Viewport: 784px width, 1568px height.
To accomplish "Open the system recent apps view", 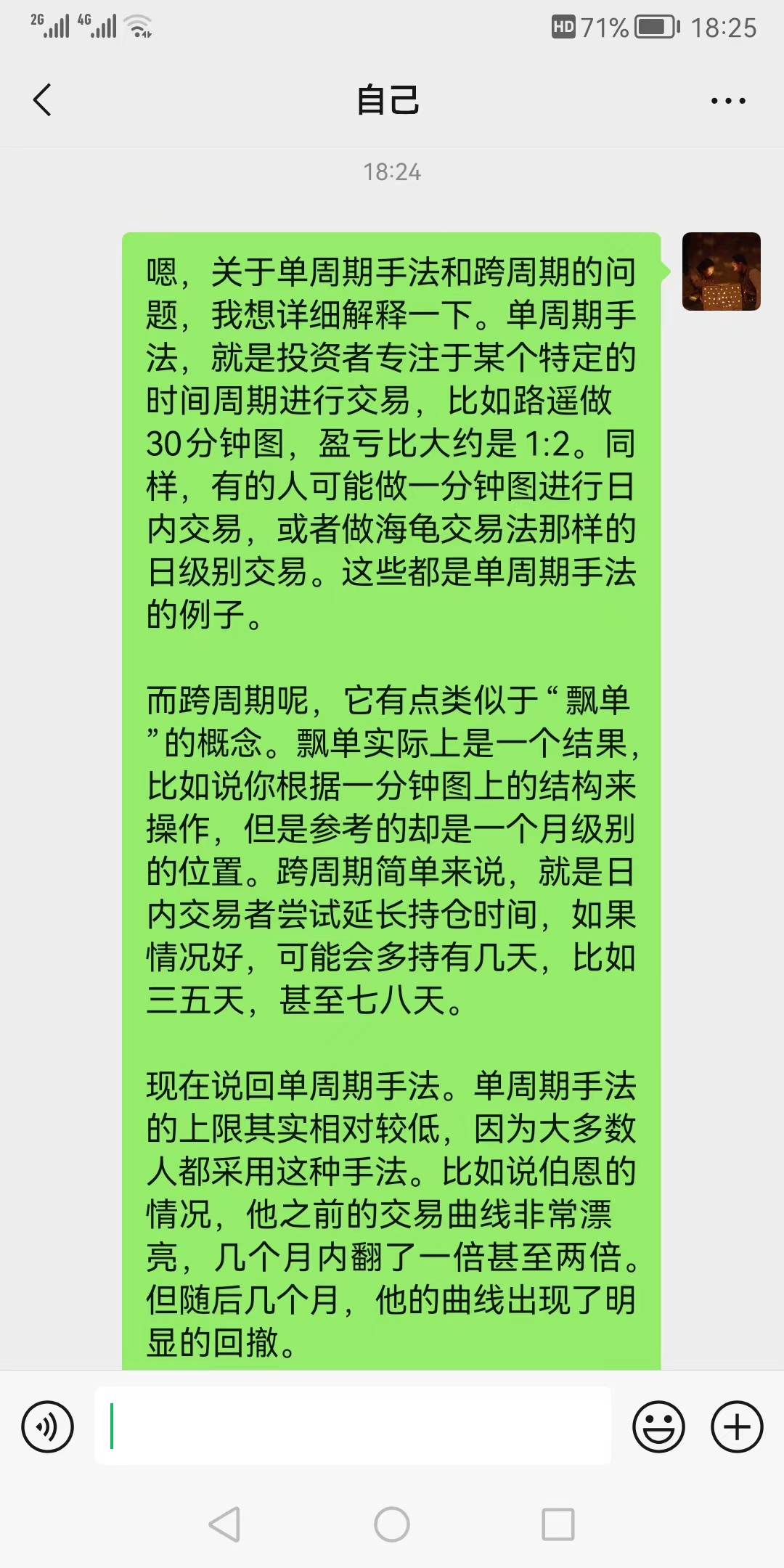I will 558,1524.
